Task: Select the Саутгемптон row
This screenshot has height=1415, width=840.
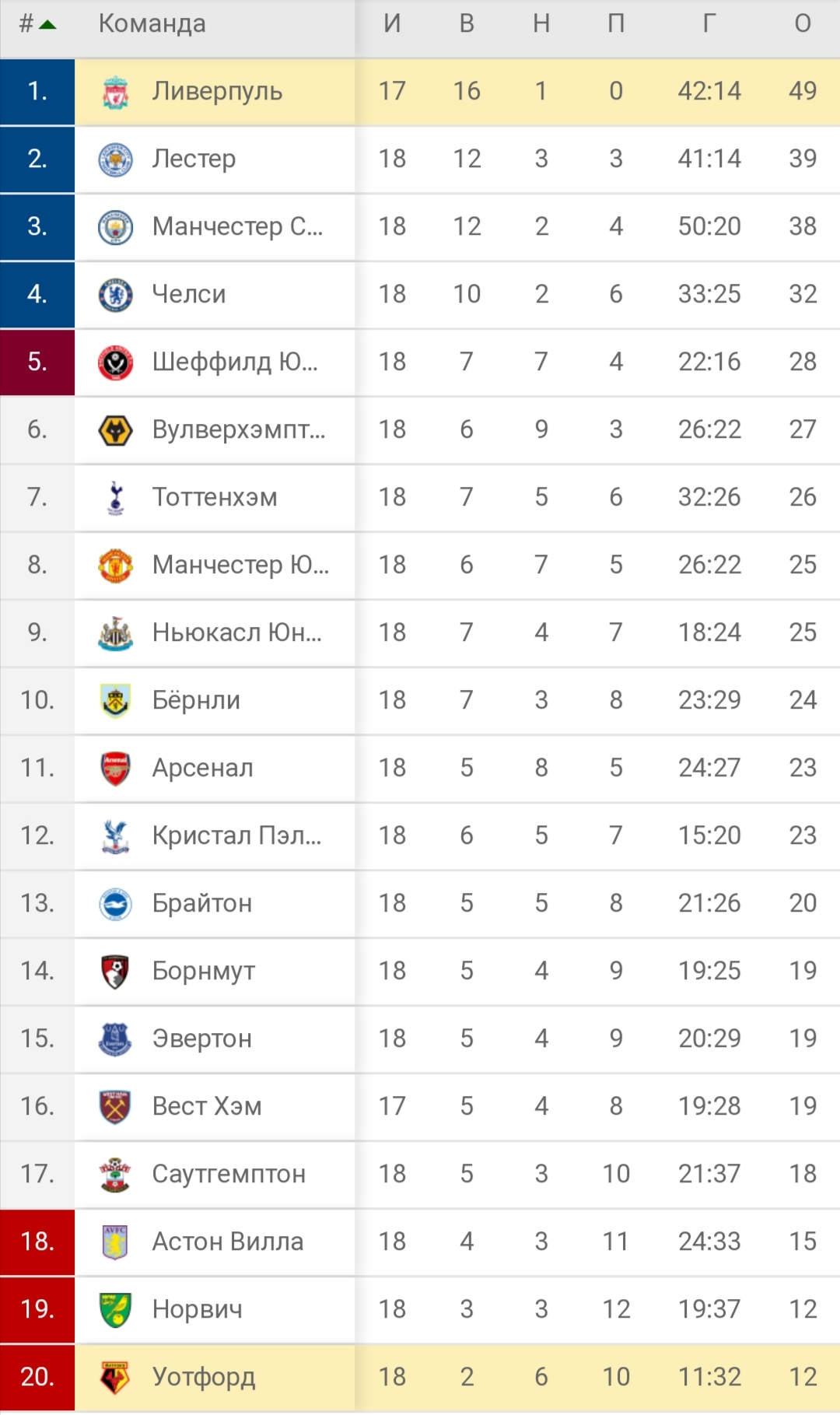Action: (229, 1175)
